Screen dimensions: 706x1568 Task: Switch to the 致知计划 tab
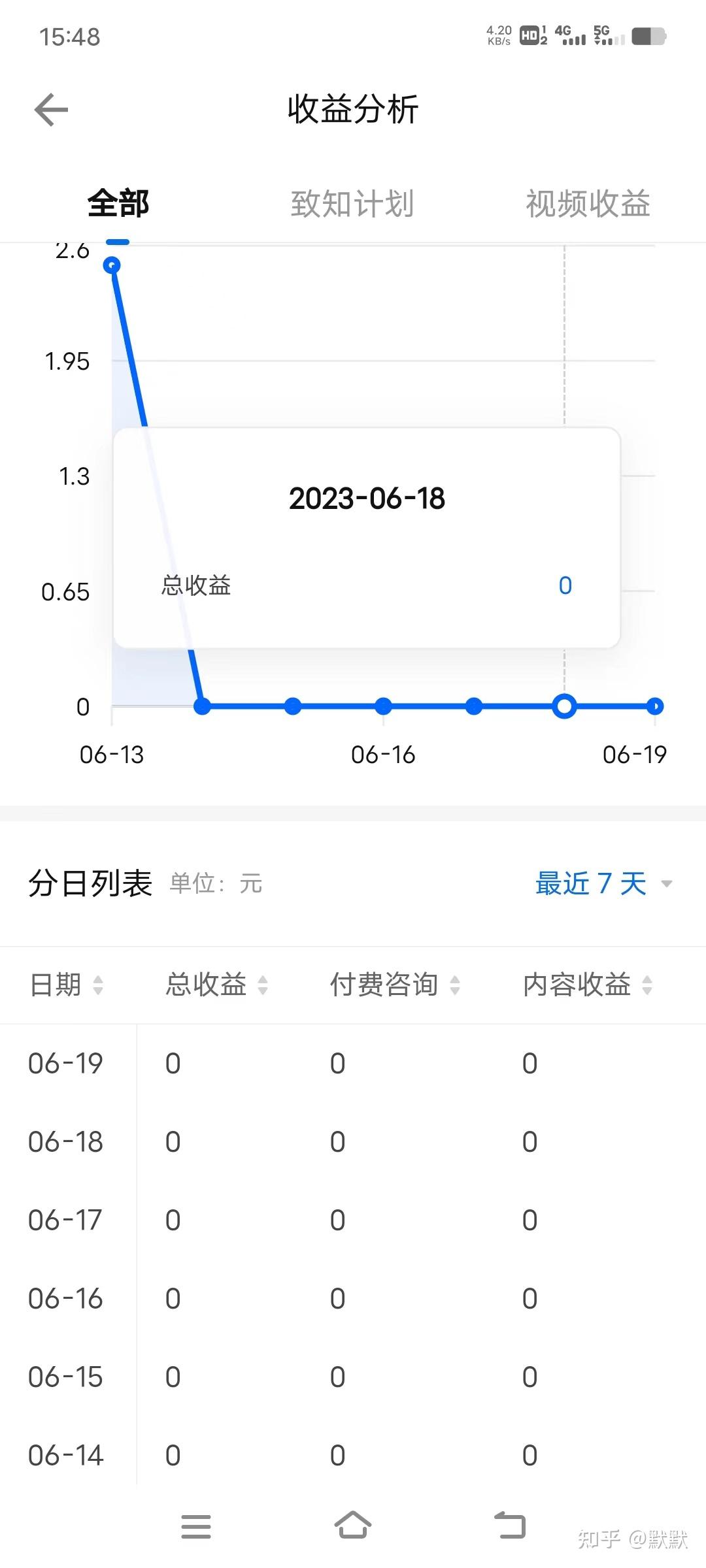352,203
